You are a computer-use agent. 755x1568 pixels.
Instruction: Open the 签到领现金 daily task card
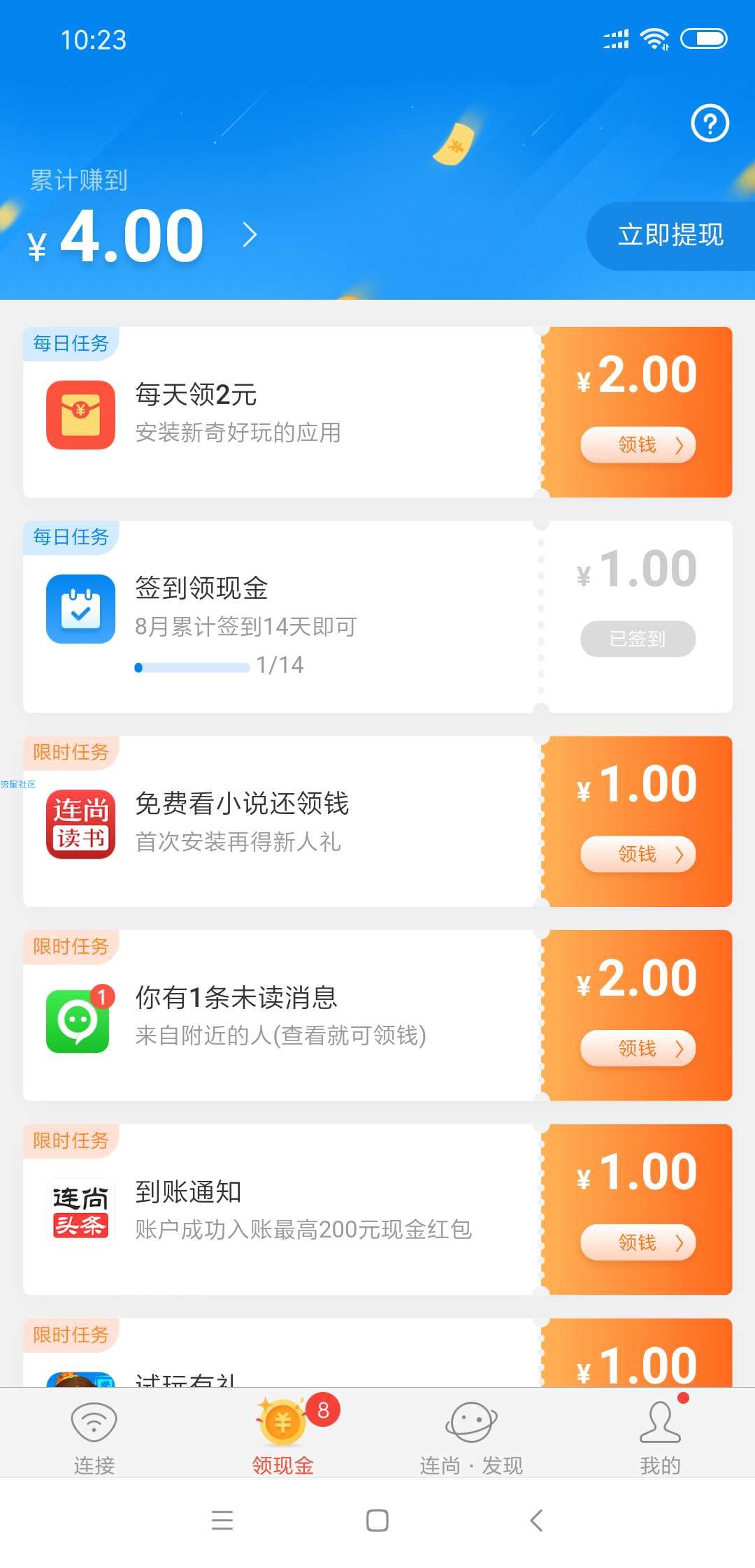pyautogui.click(x=377, y=616)
